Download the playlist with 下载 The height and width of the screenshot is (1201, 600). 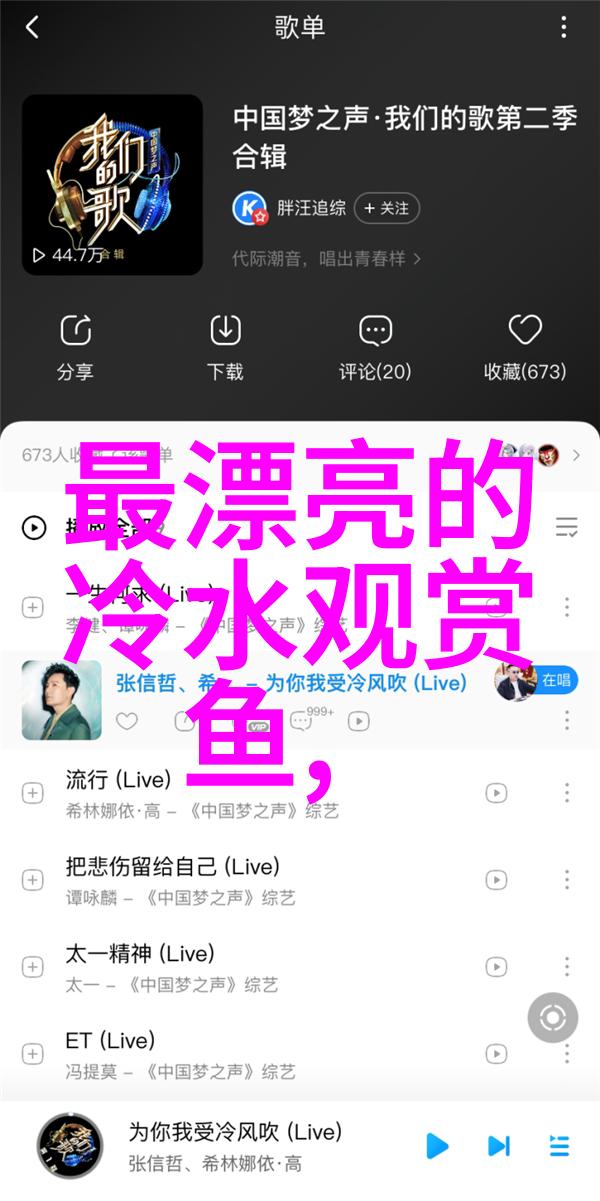coord(225,348)
